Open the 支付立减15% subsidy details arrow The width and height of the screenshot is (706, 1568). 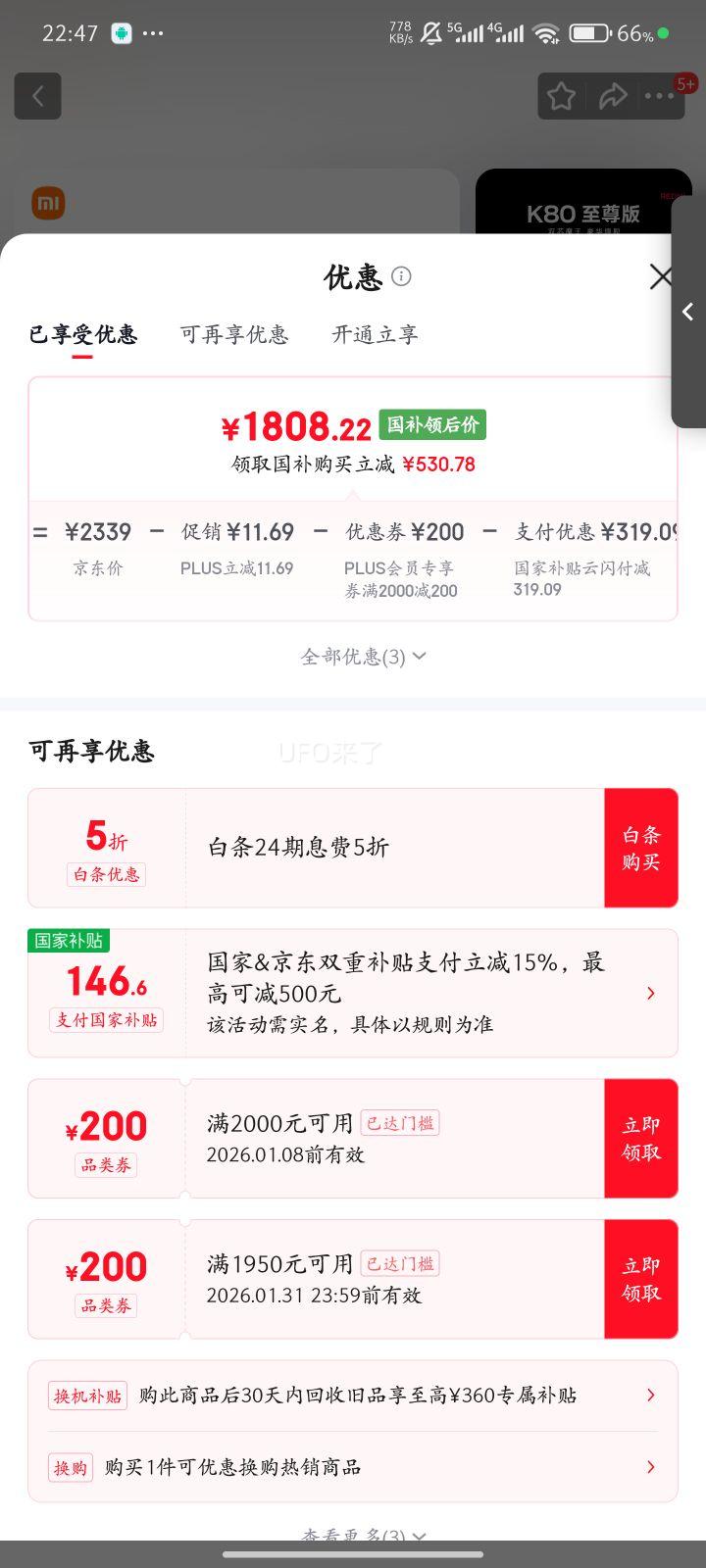[x=650, y=993]
